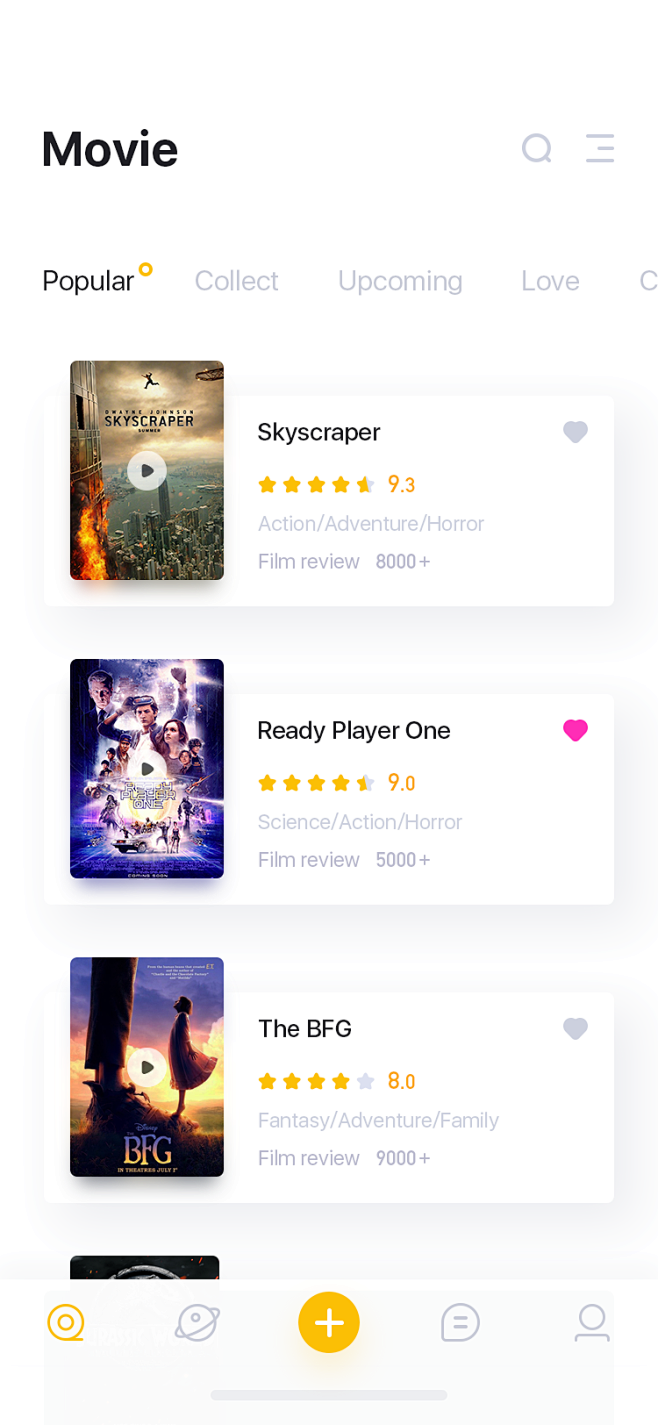Select the Popular tab
This screenshot has height=1425, width=658.
[88, 281]
